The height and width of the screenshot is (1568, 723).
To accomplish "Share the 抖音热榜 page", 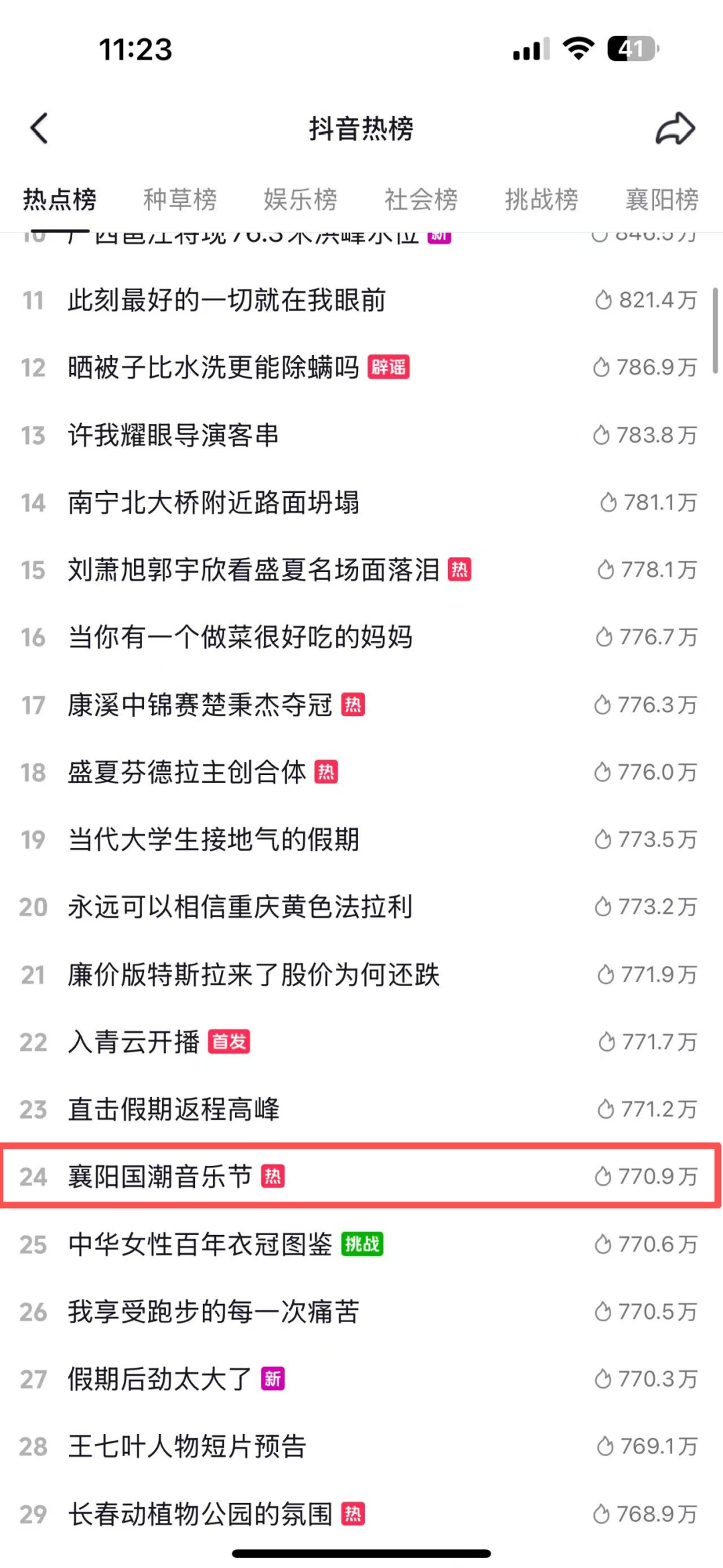I will pyautogui.click(x=675, y=128).
